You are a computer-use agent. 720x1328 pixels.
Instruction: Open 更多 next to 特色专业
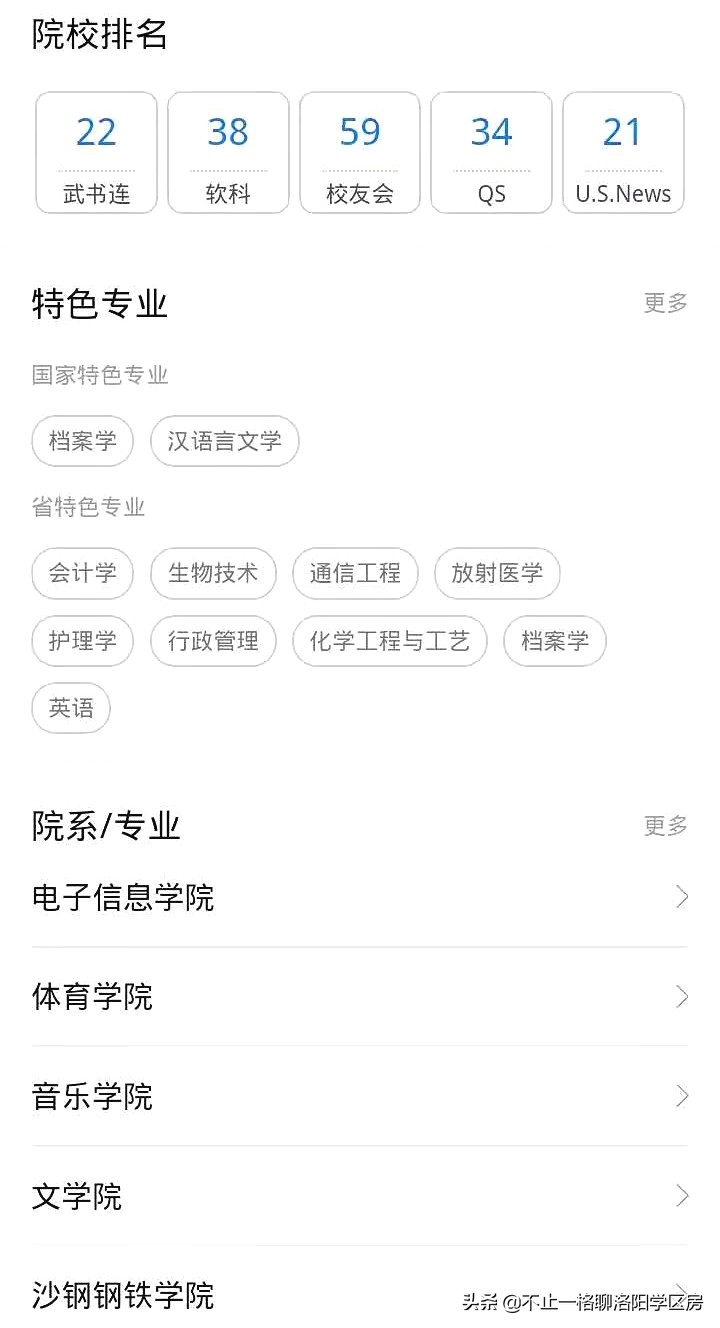[x=664, y=303]
